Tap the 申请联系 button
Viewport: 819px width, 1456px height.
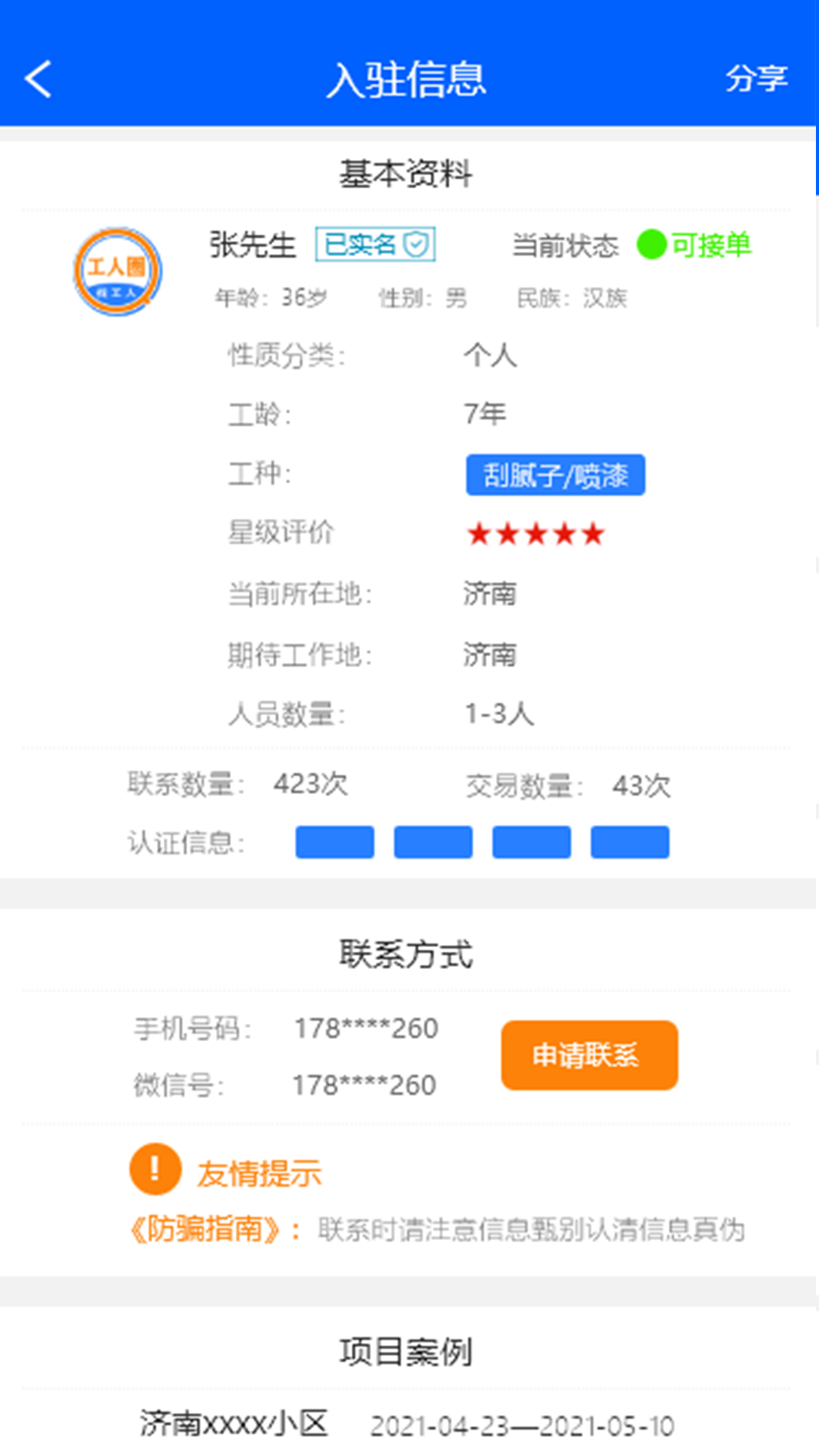589,1055
